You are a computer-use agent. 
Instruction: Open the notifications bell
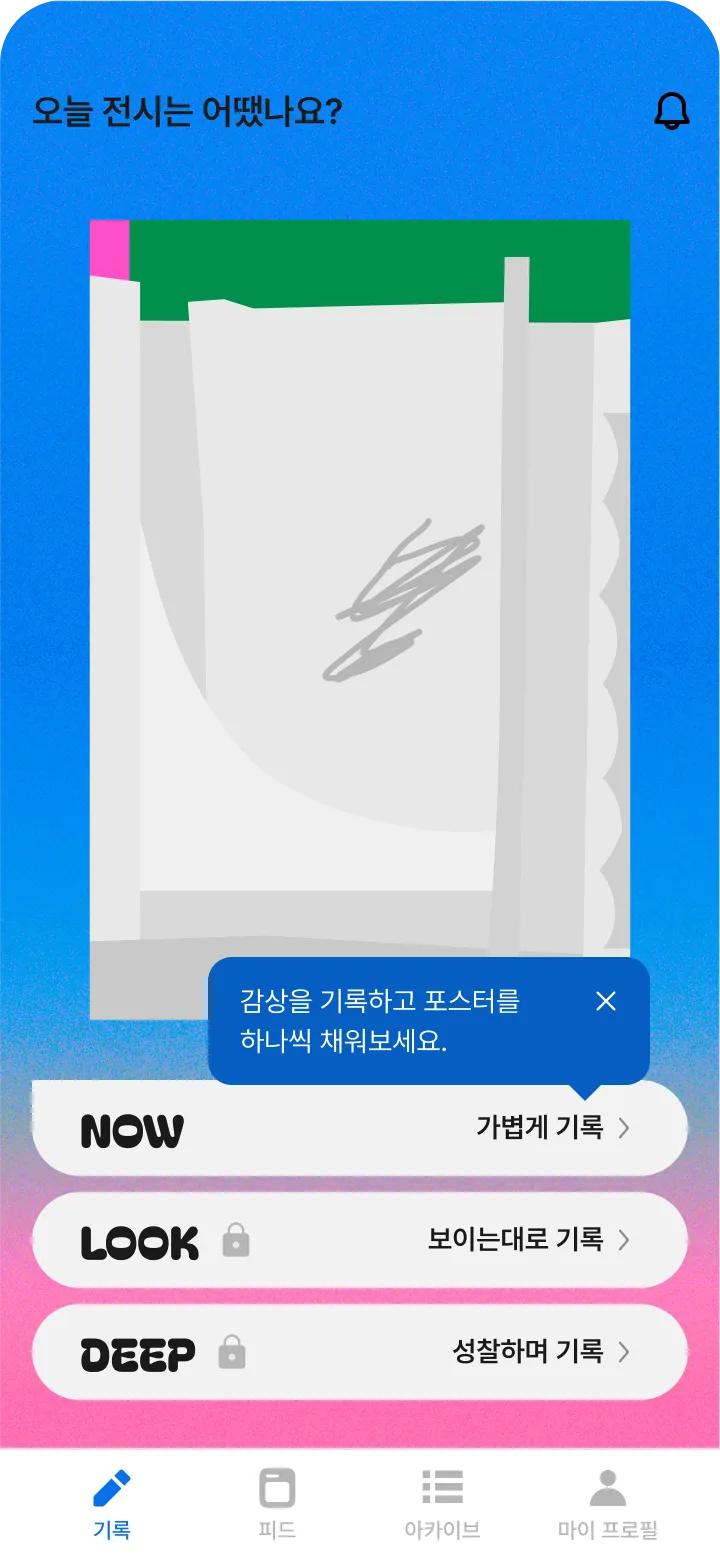click(672, 111)
